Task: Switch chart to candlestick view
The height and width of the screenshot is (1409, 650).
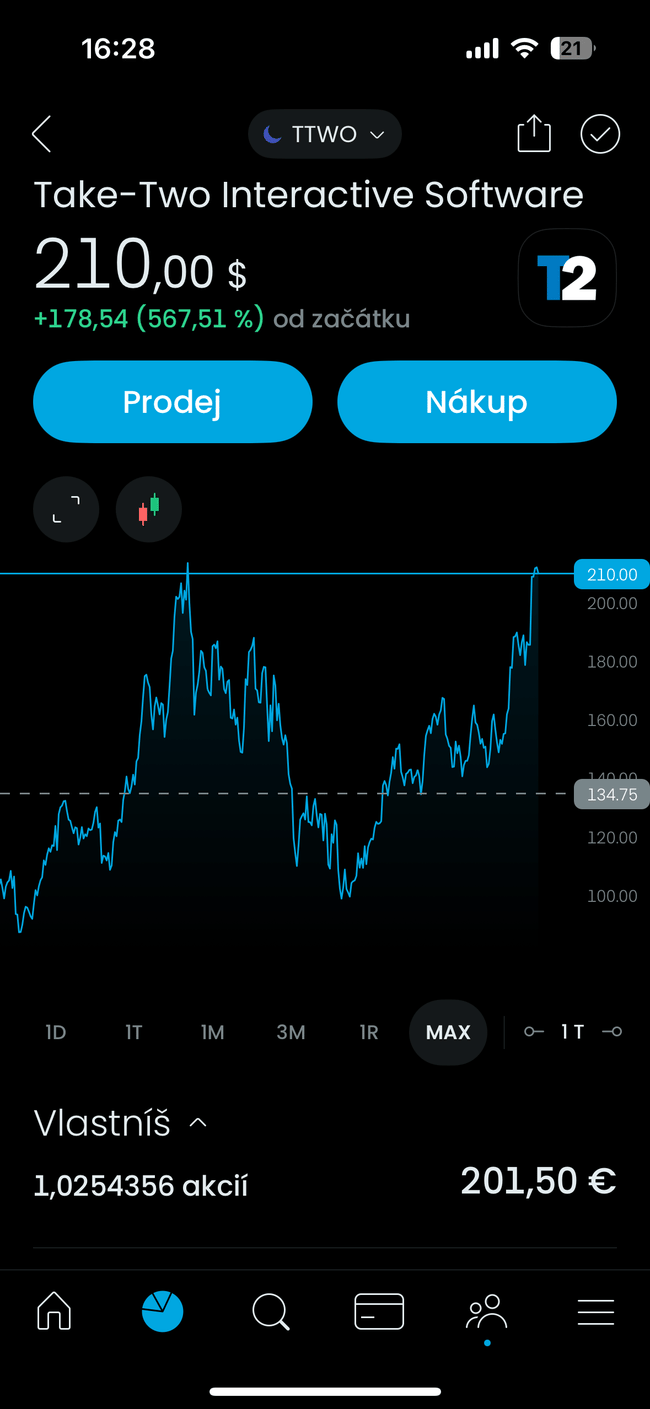Action: 149,510
